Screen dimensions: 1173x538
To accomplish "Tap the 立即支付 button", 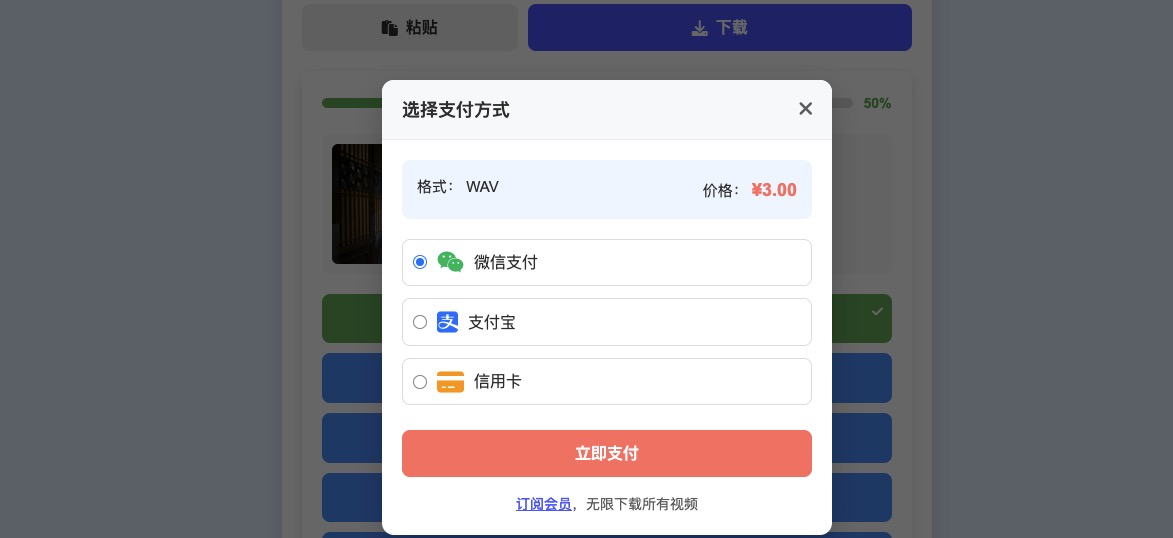I will tap(606, 453).
